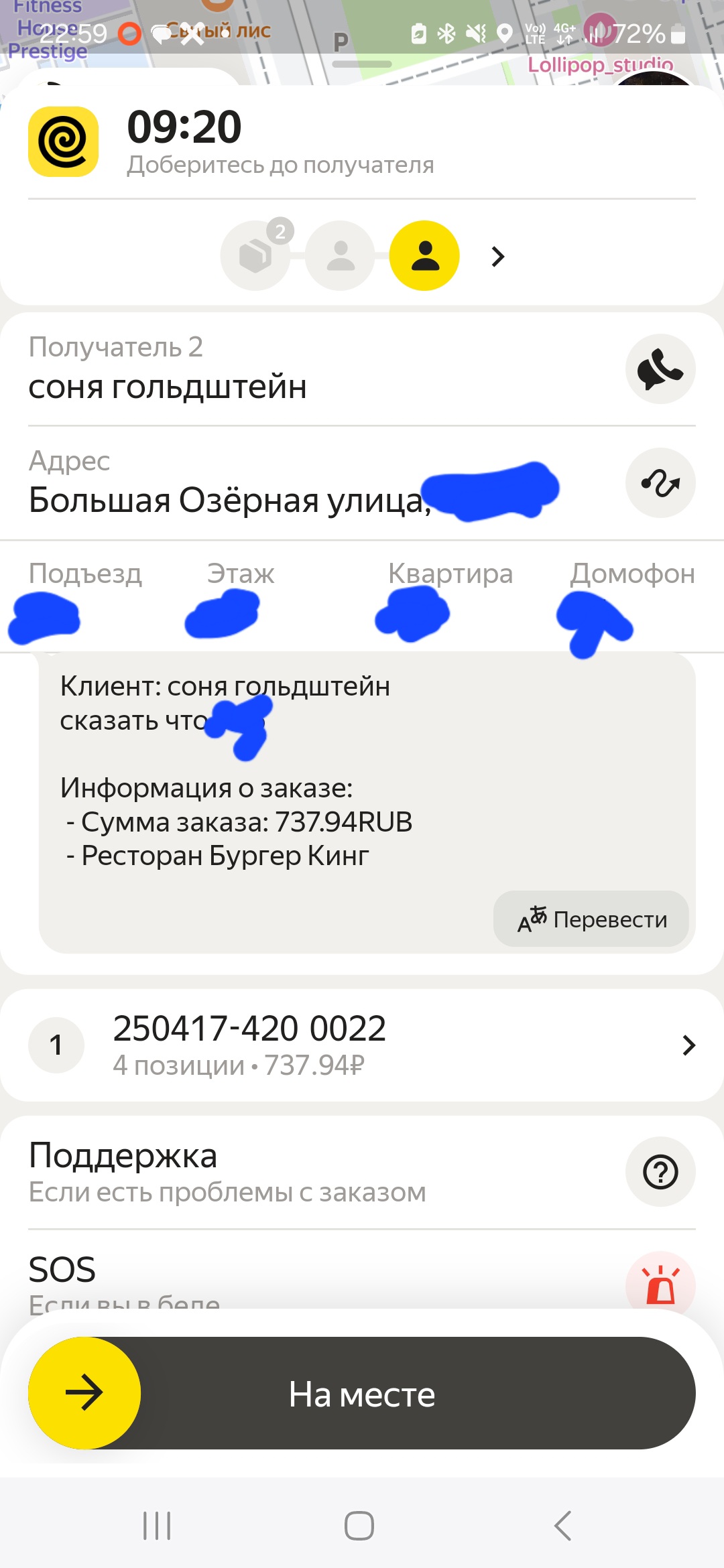Confirm arrival with На месте button
This screenshot has width=724, height=1568.
[x=362, y=1393]
